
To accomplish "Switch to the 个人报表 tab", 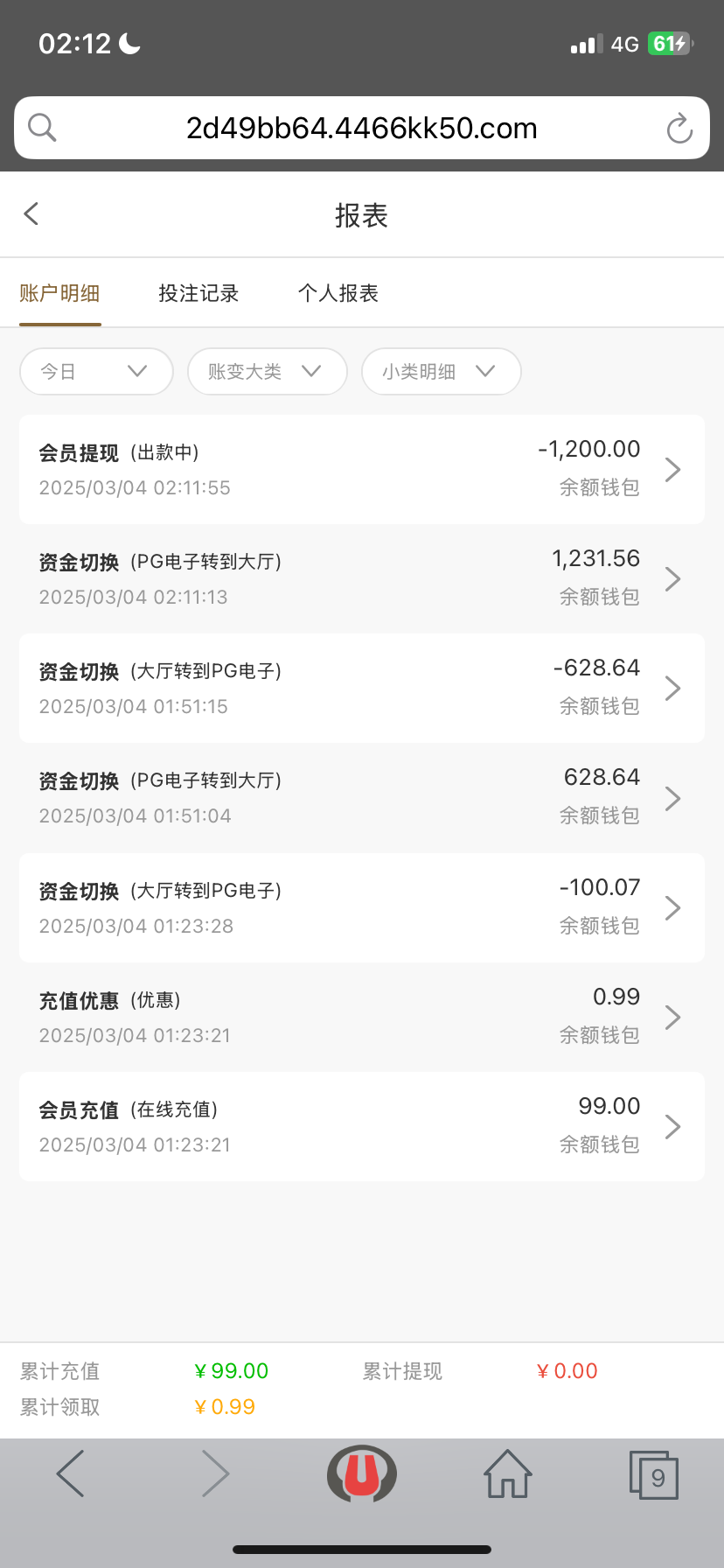I will pyautogui.click(x=338, y=293).
